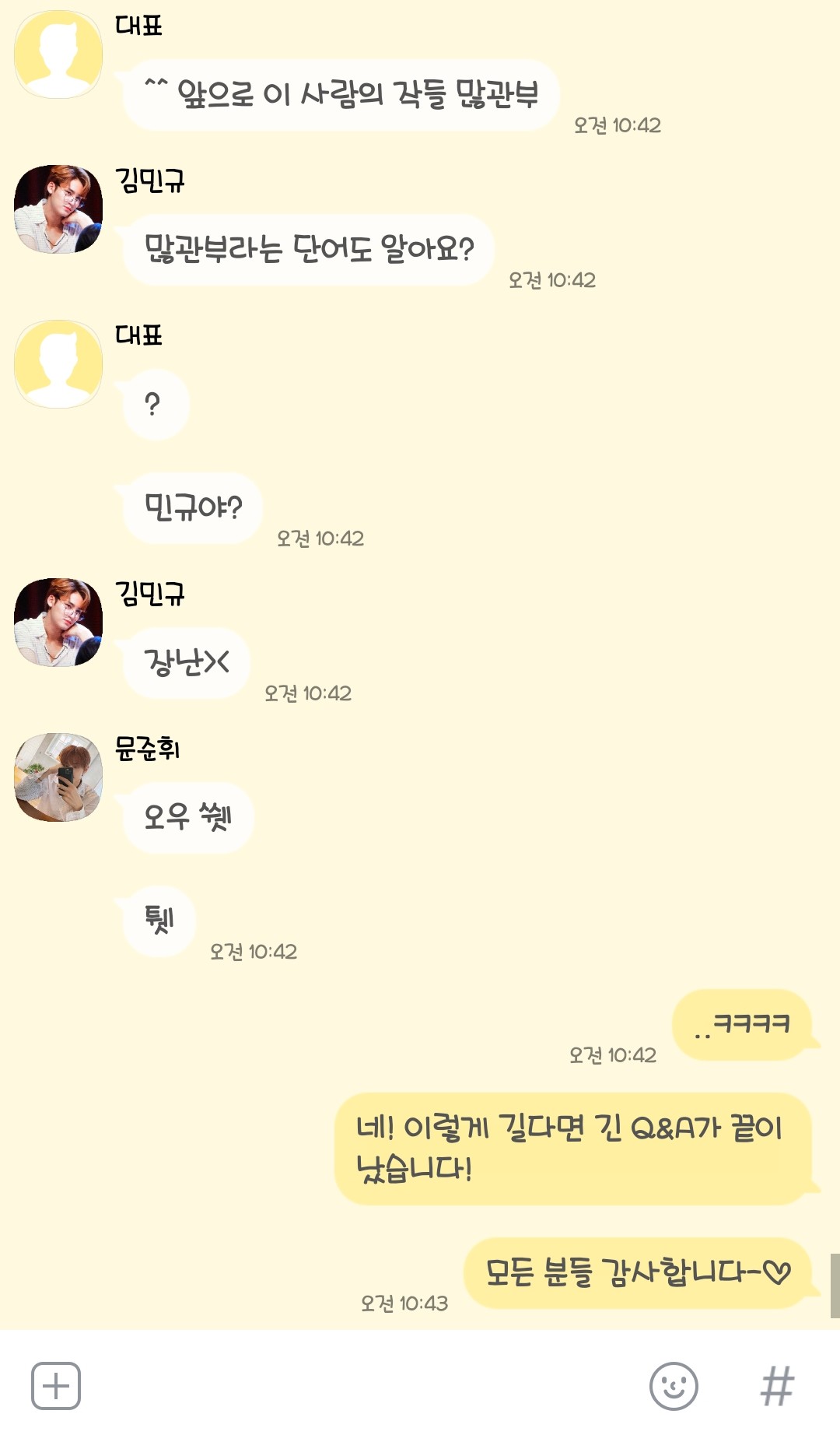Open 대표's profile picture beside the ? message
840x1442 pixels.
pos(58,364)
